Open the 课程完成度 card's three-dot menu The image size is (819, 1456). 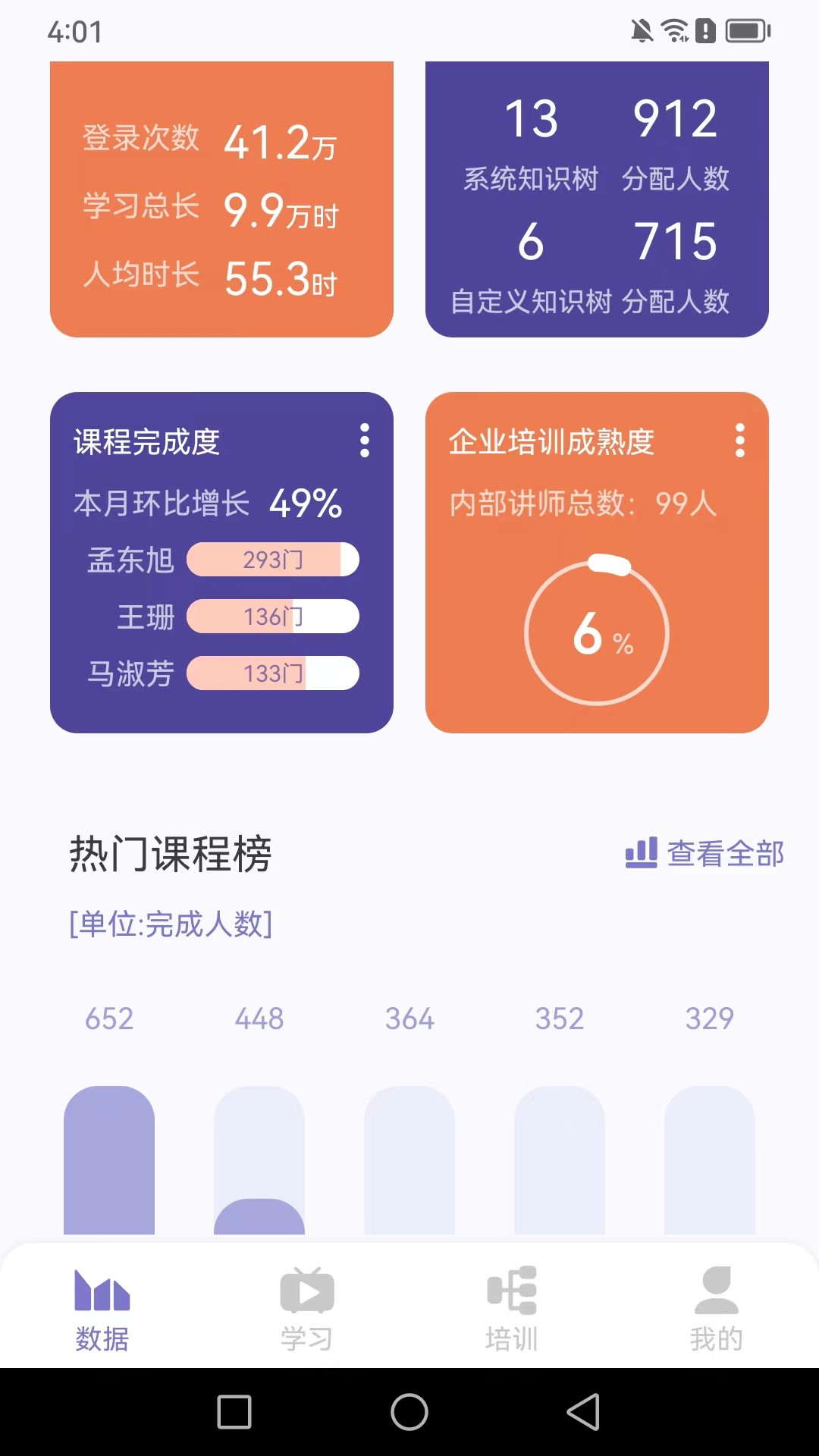[365, 441]
